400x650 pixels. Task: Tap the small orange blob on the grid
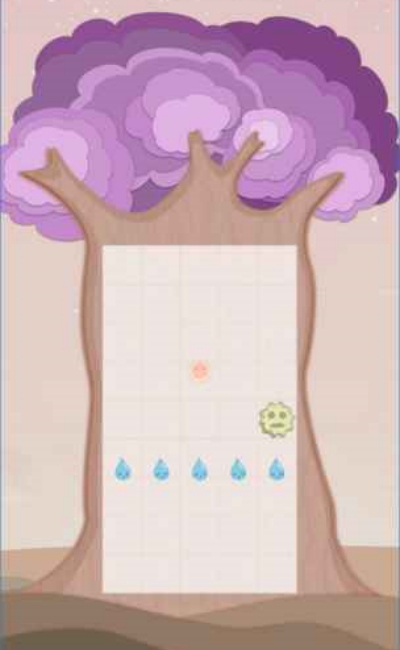click(x=200, y=370)
